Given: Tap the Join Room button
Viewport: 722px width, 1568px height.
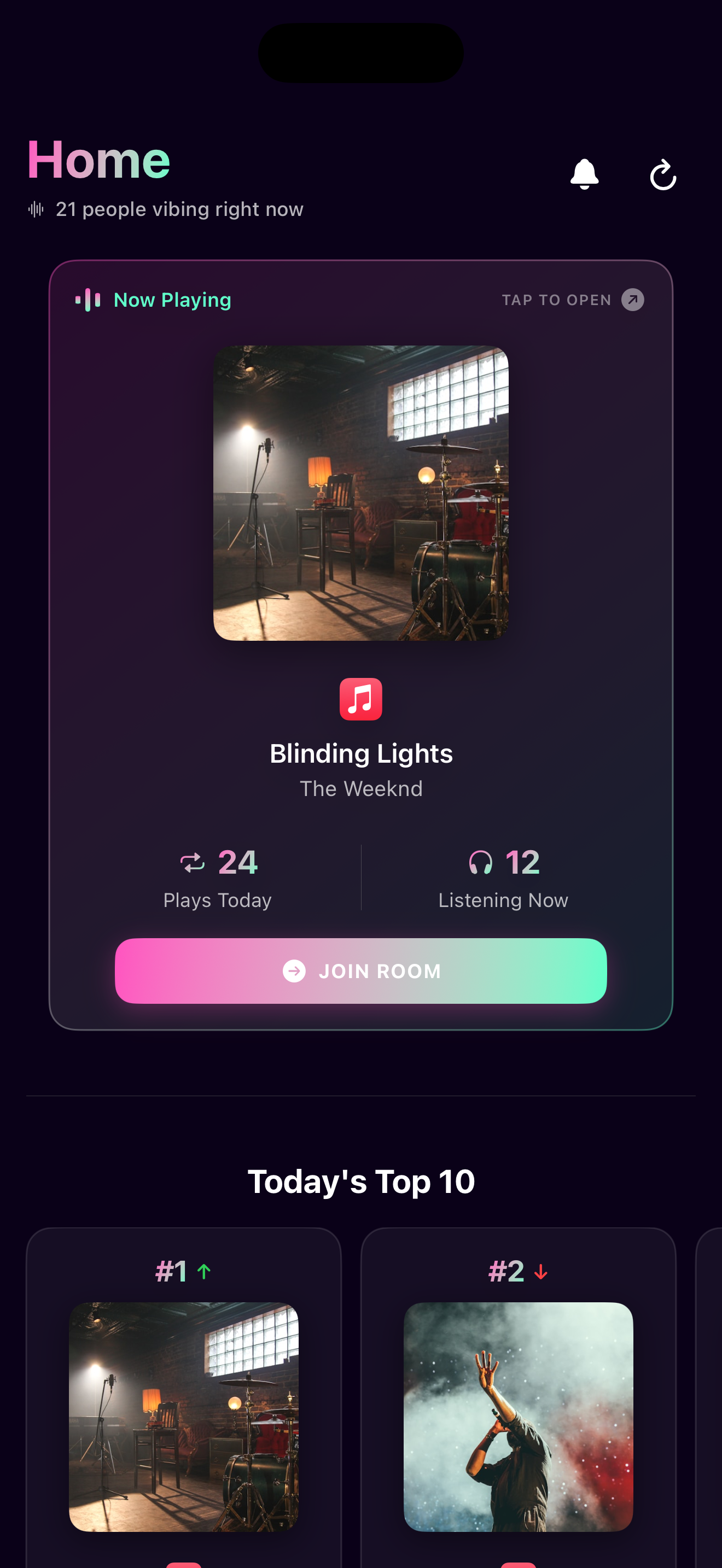Looking at the screenshot, I should pos(360,970).
